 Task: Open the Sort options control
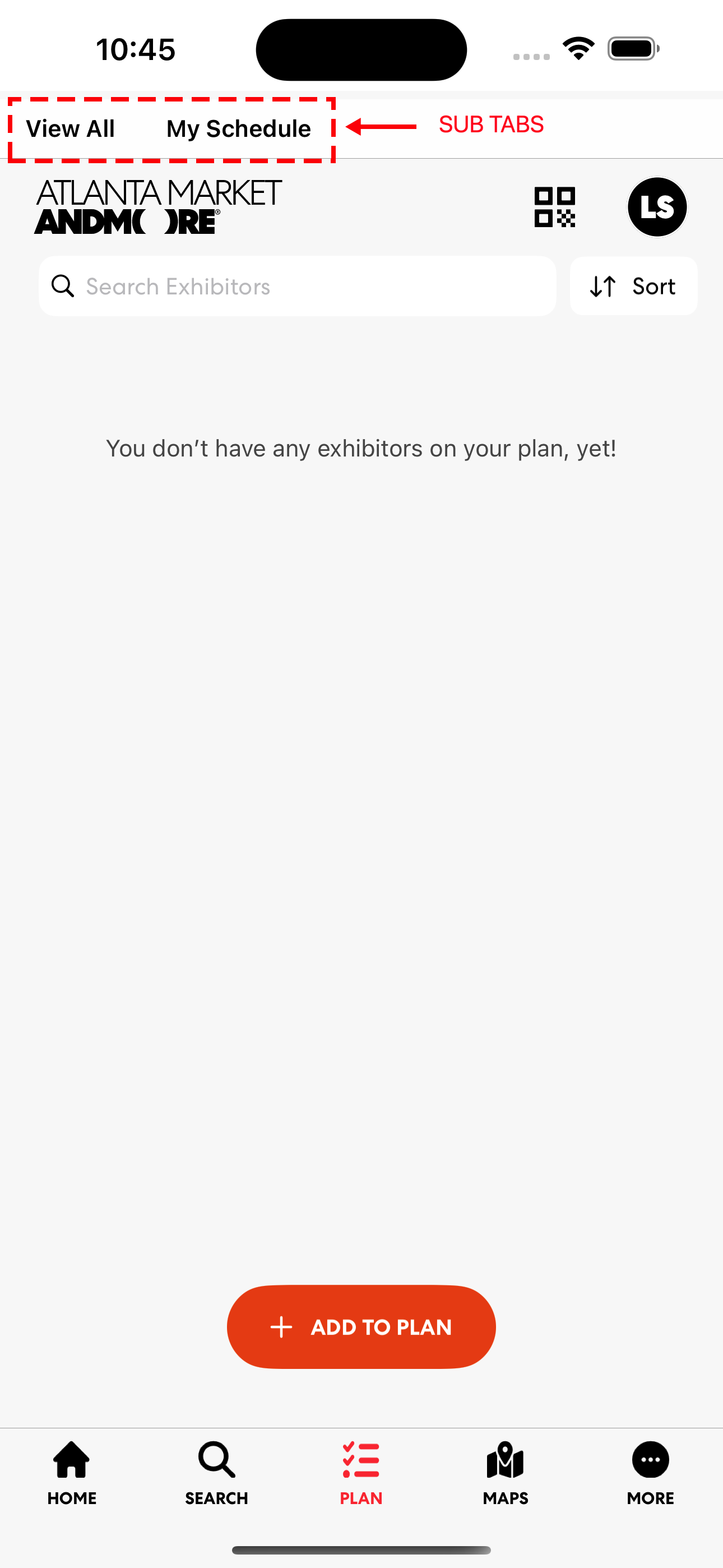point(633,286)
